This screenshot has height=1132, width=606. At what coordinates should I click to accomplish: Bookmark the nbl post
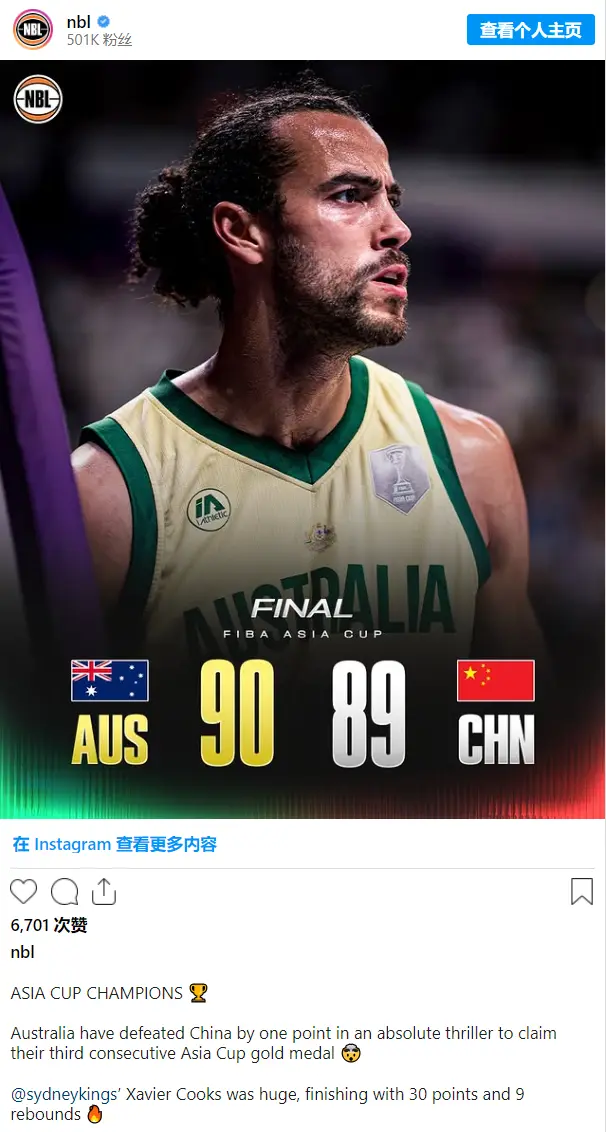pos(581,891)
